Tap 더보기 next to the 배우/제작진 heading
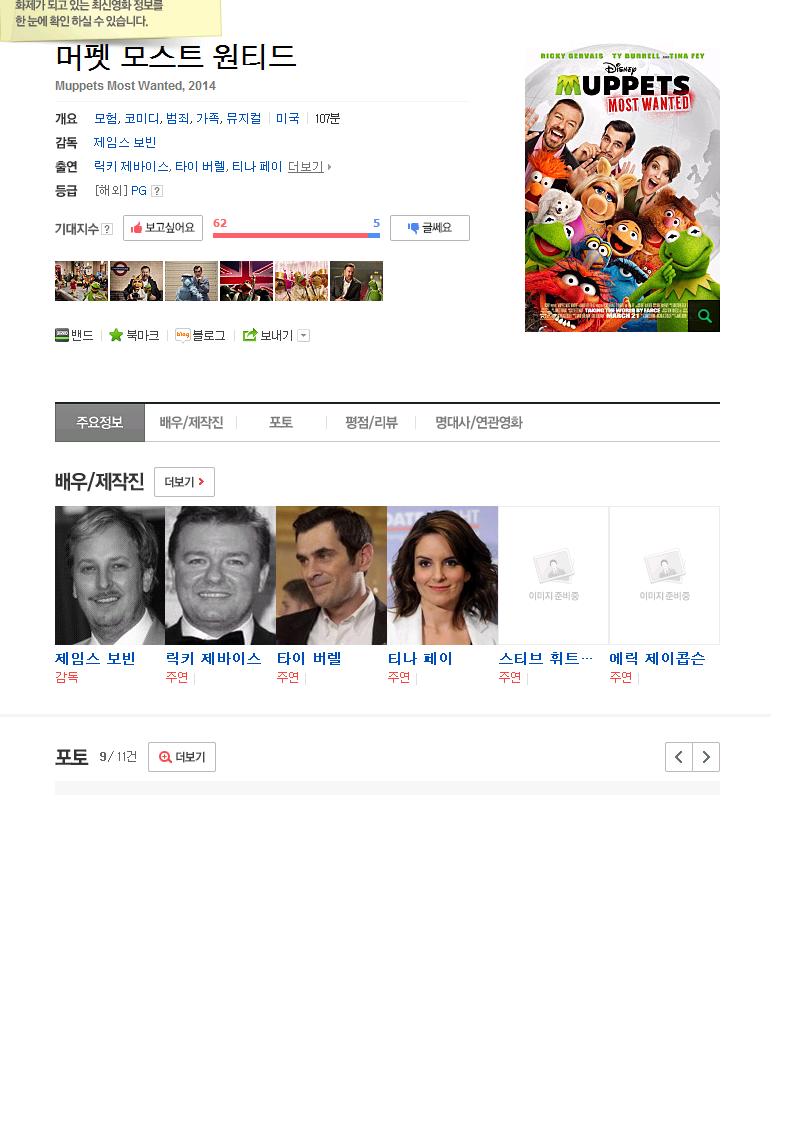 185,482
